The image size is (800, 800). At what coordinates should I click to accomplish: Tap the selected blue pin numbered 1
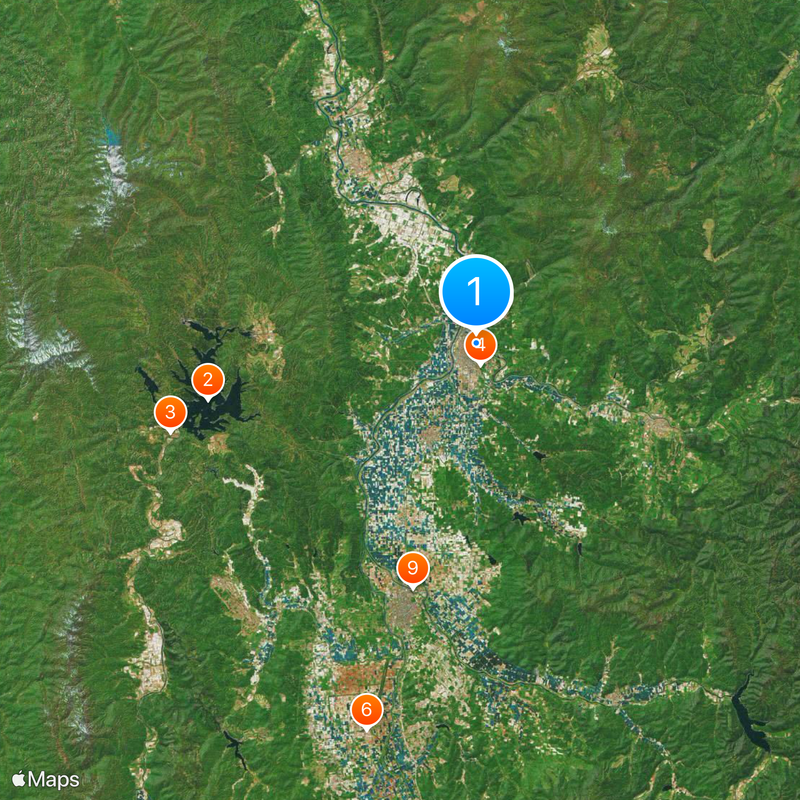pos(476,291)
